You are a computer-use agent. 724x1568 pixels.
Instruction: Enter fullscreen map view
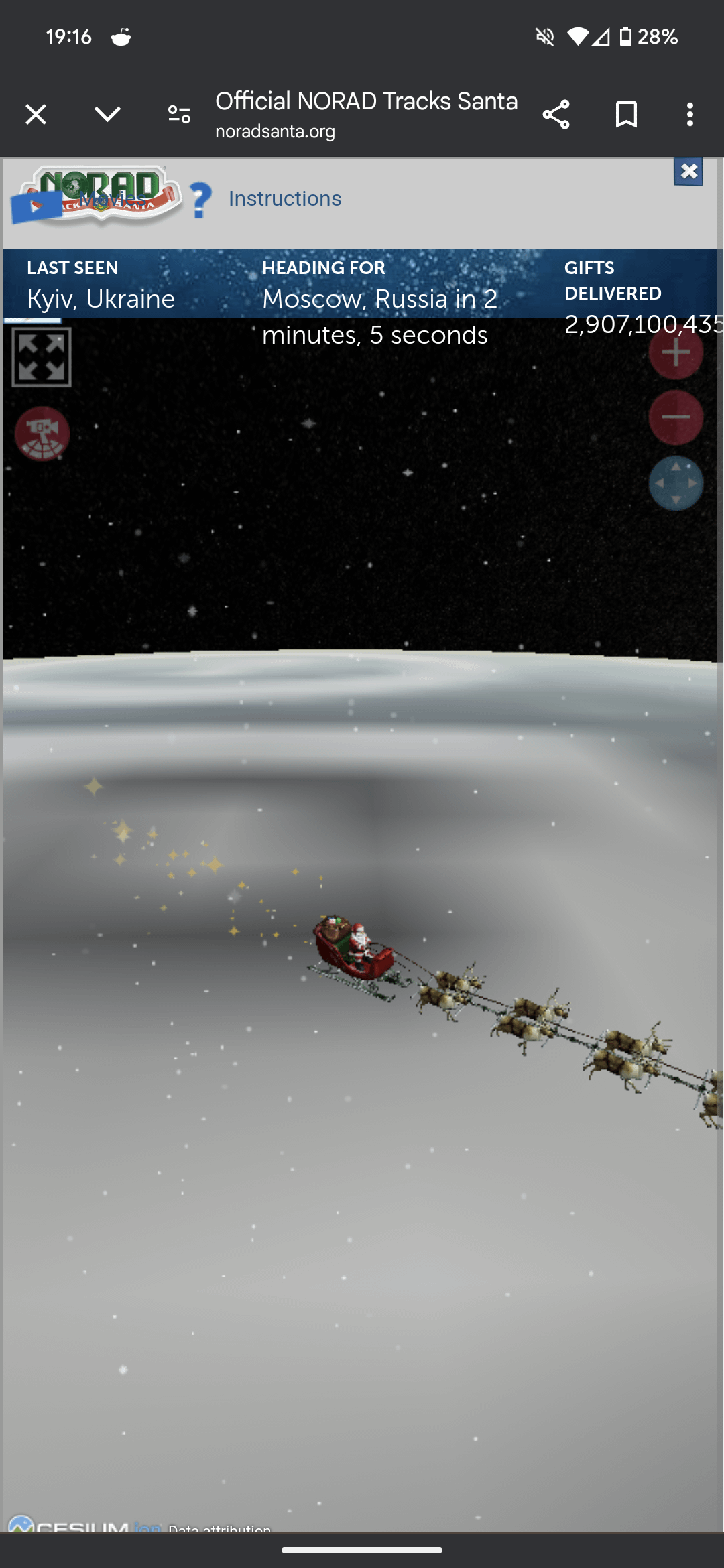tap(42, 357)
